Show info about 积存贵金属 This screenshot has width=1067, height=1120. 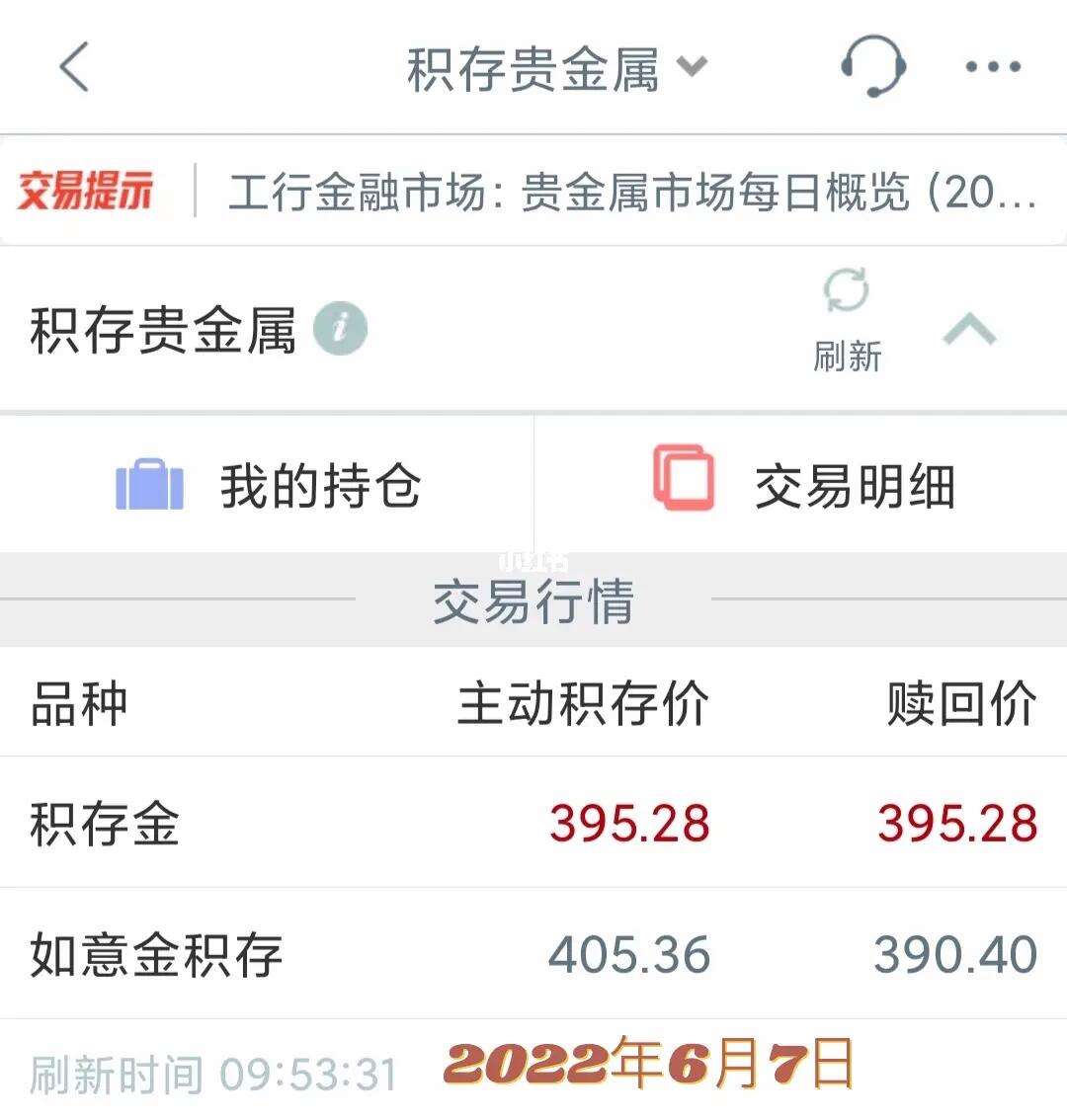340,329
